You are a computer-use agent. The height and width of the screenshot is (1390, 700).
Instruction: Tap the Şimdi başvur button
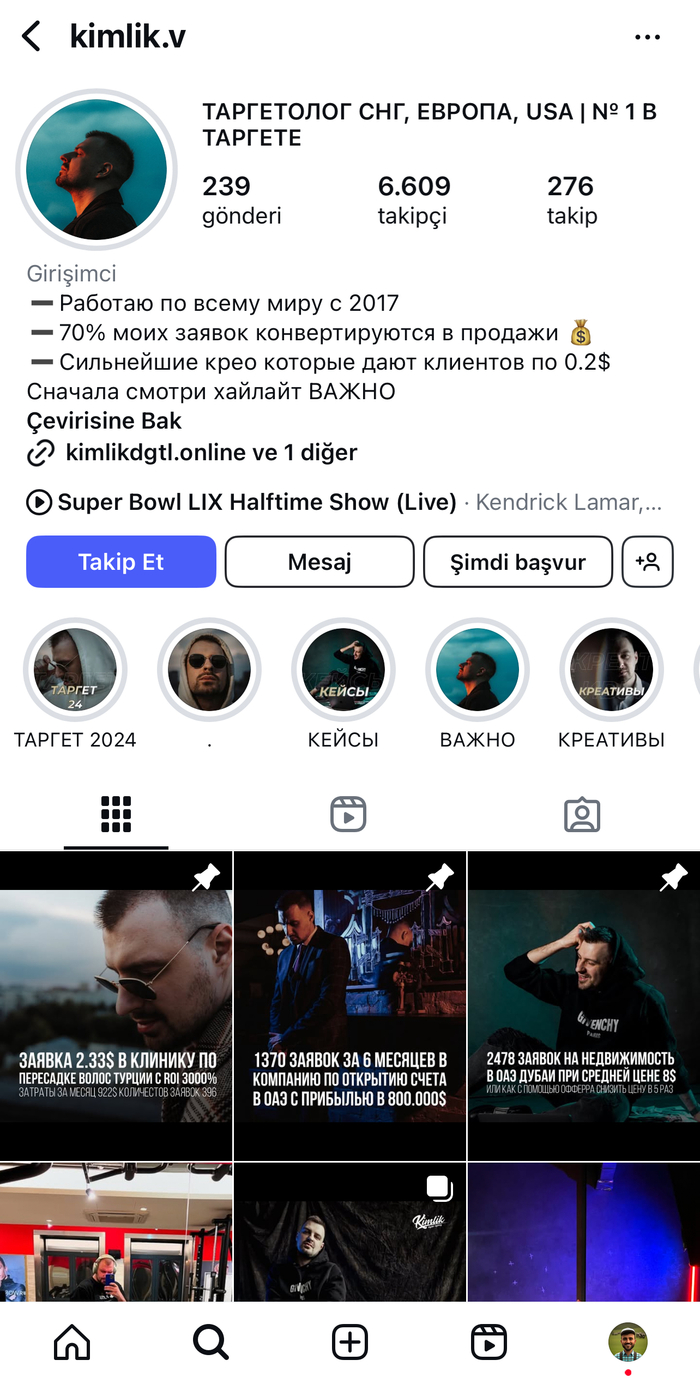coord(517,562)
